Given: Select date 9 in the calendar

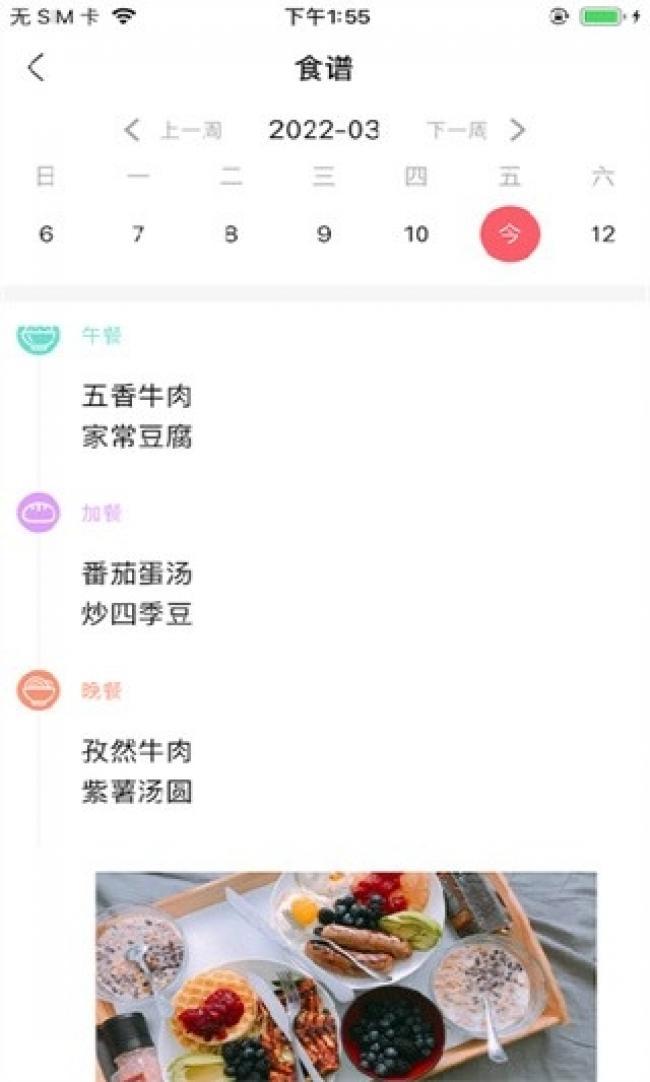Looking at the screenshot, I should 324,234.
